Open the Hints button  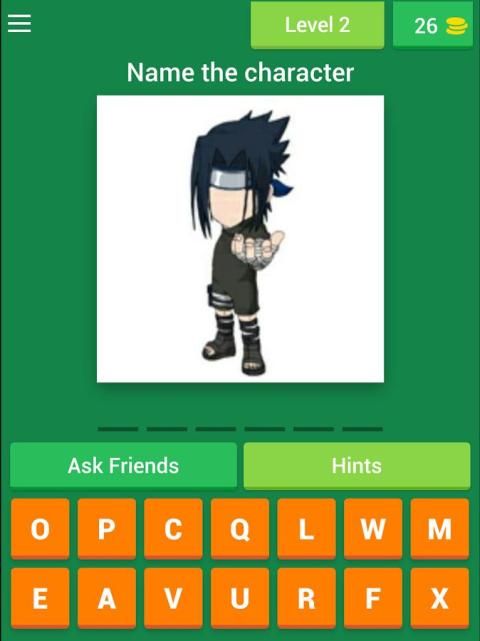tap(357, 466)
